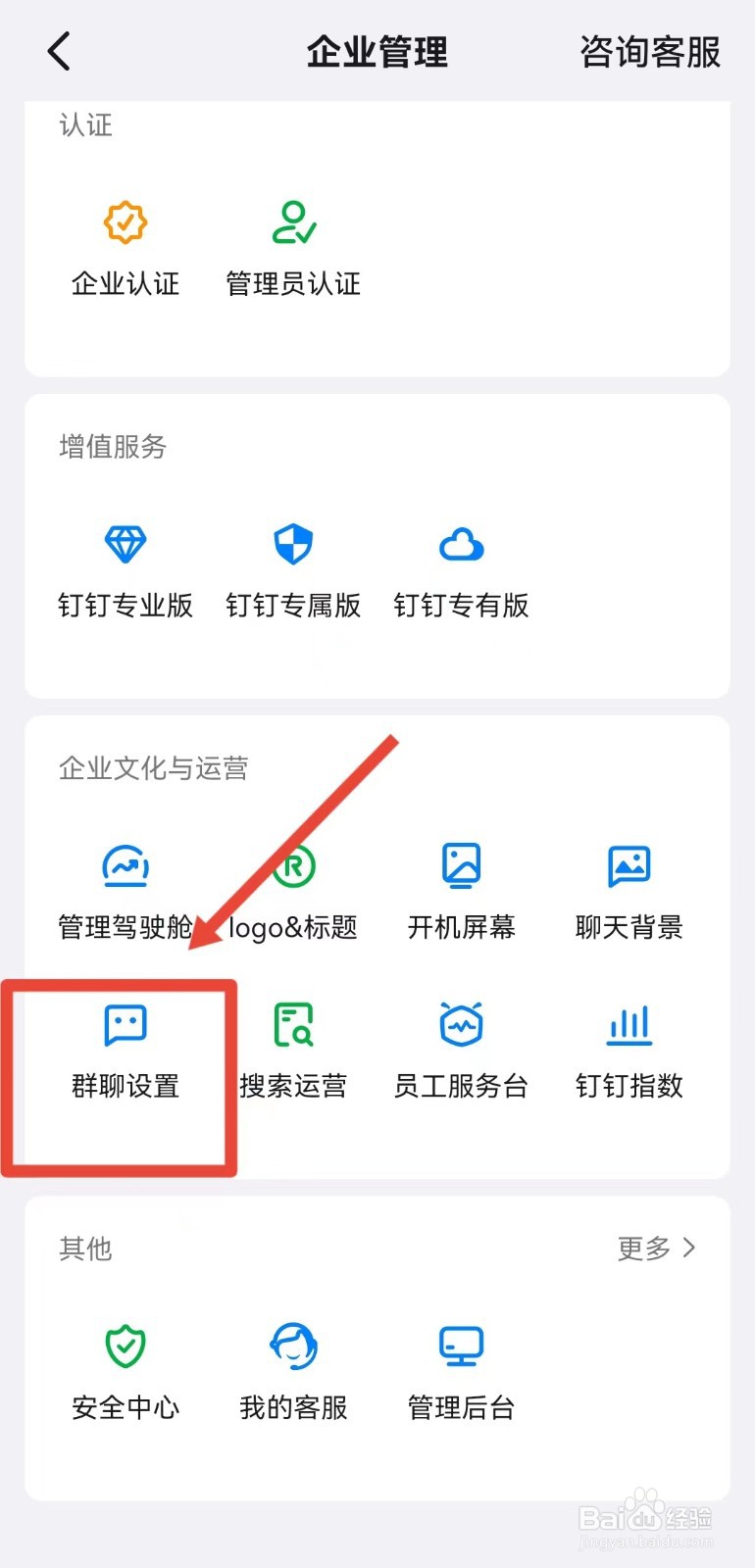The height and width of the screenshot is (1568, 755).
Task: Open 钉钉指数 DingTalk index
Action: coord(629,1051)
